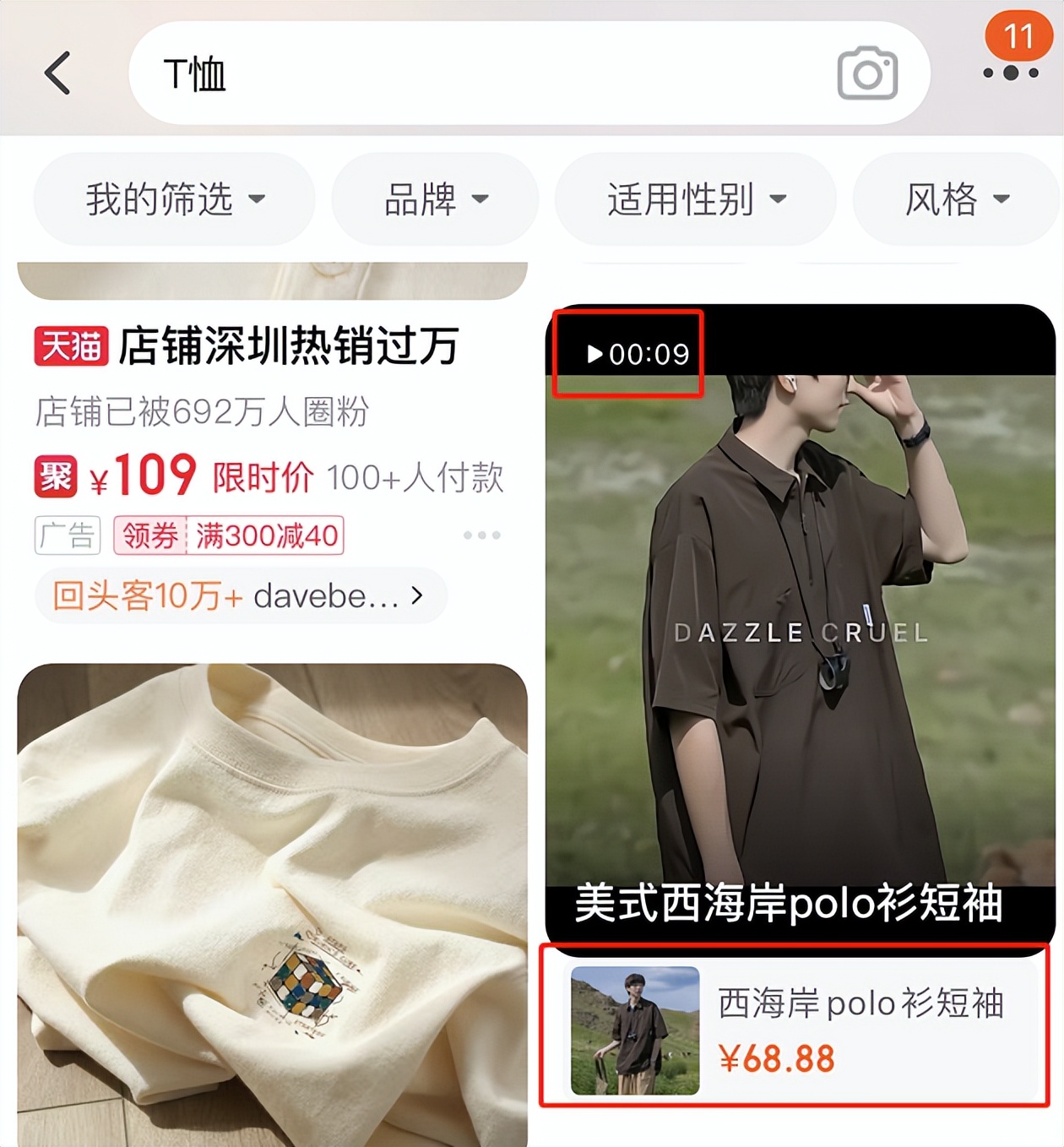Tap the 领券 coupon tag
The image size is (1064, 1147).
click(149, 535)
